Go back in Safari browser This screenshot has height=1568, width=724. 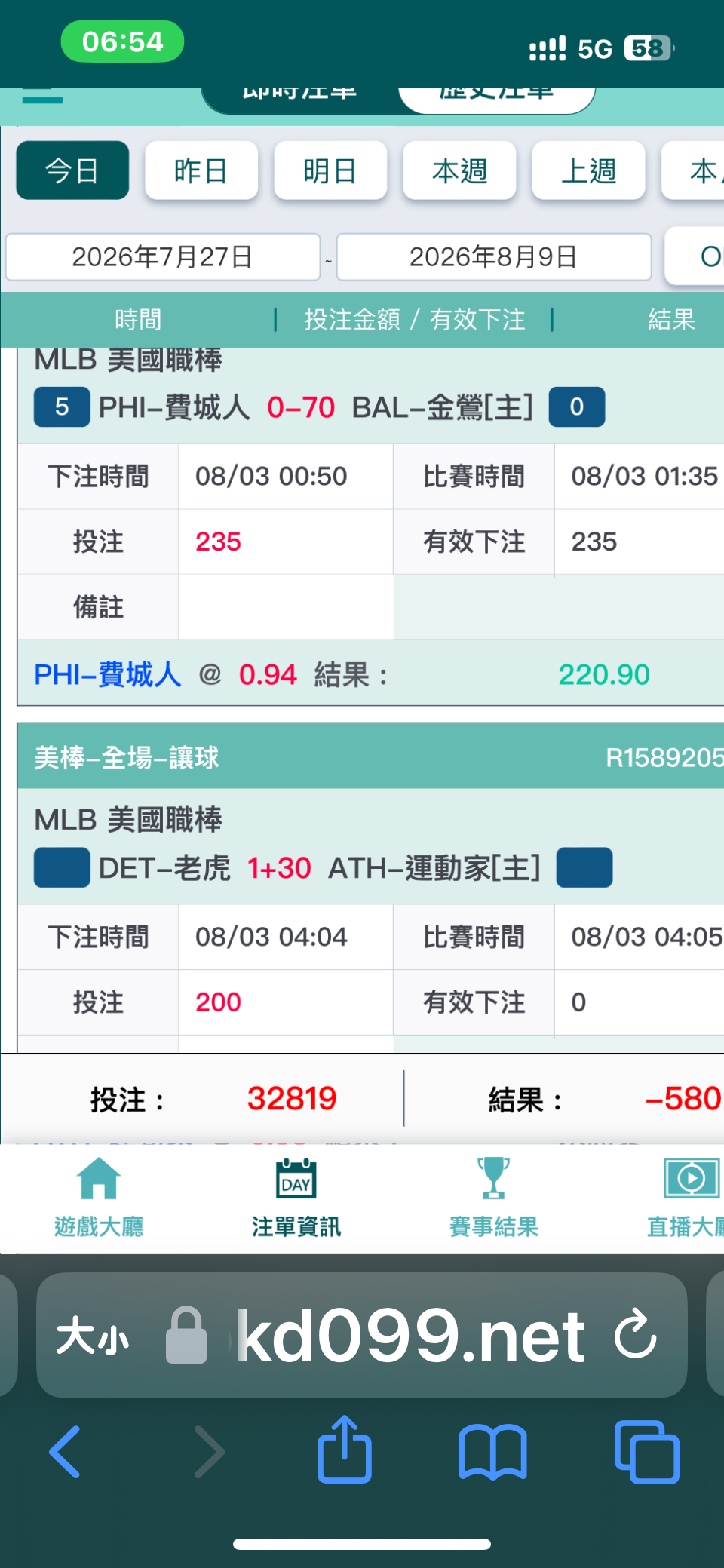point(65,1451)
